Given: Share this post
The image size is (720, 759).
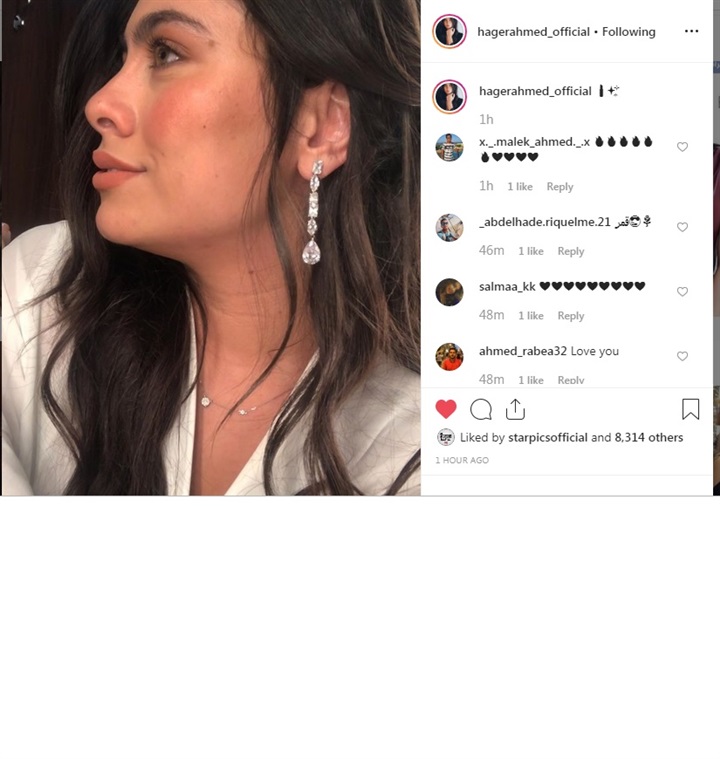Looking at the screenshot, I should pyautogui.click(x=515, y=409).
